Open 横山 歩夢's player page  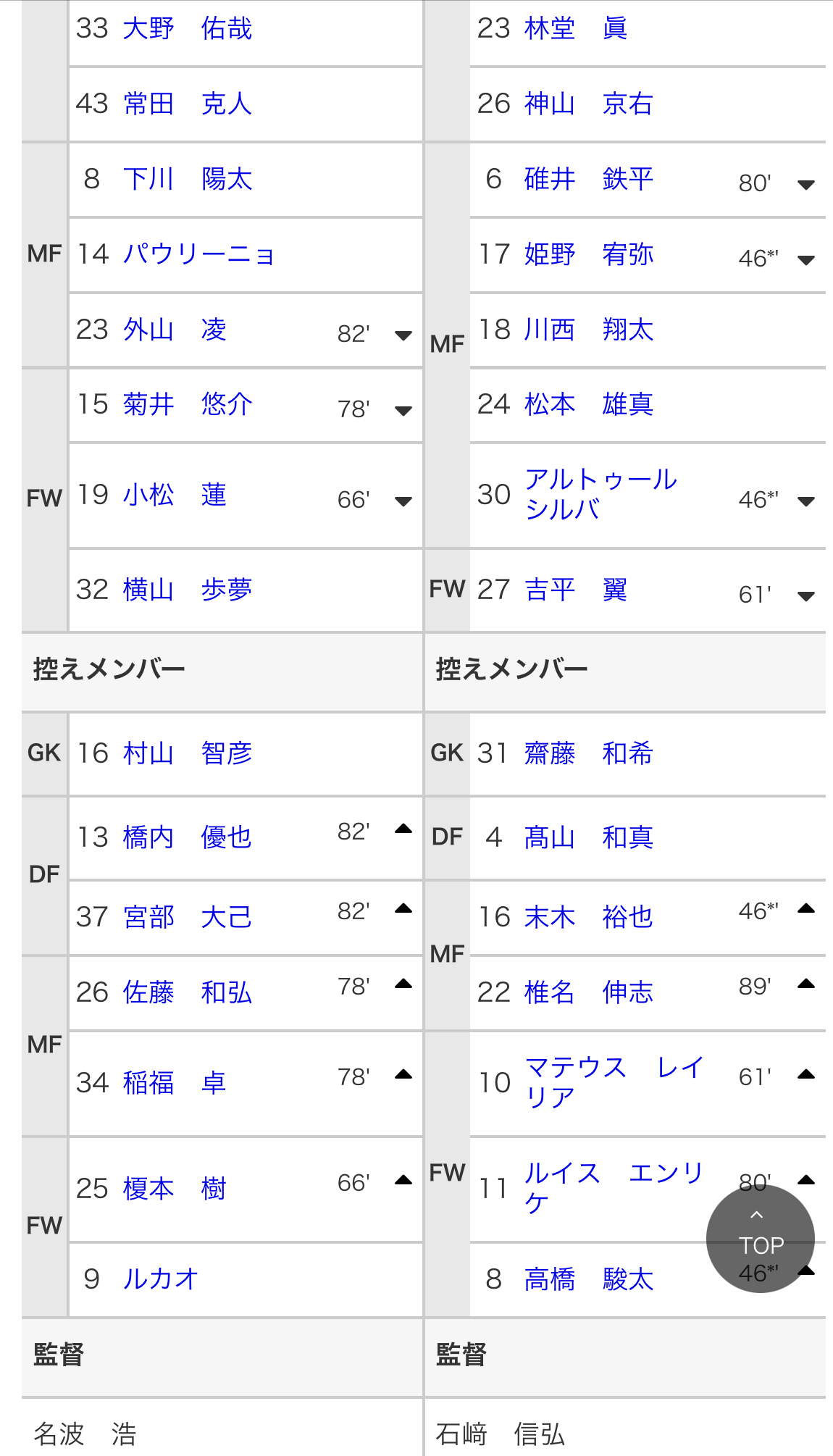(188, 590)
